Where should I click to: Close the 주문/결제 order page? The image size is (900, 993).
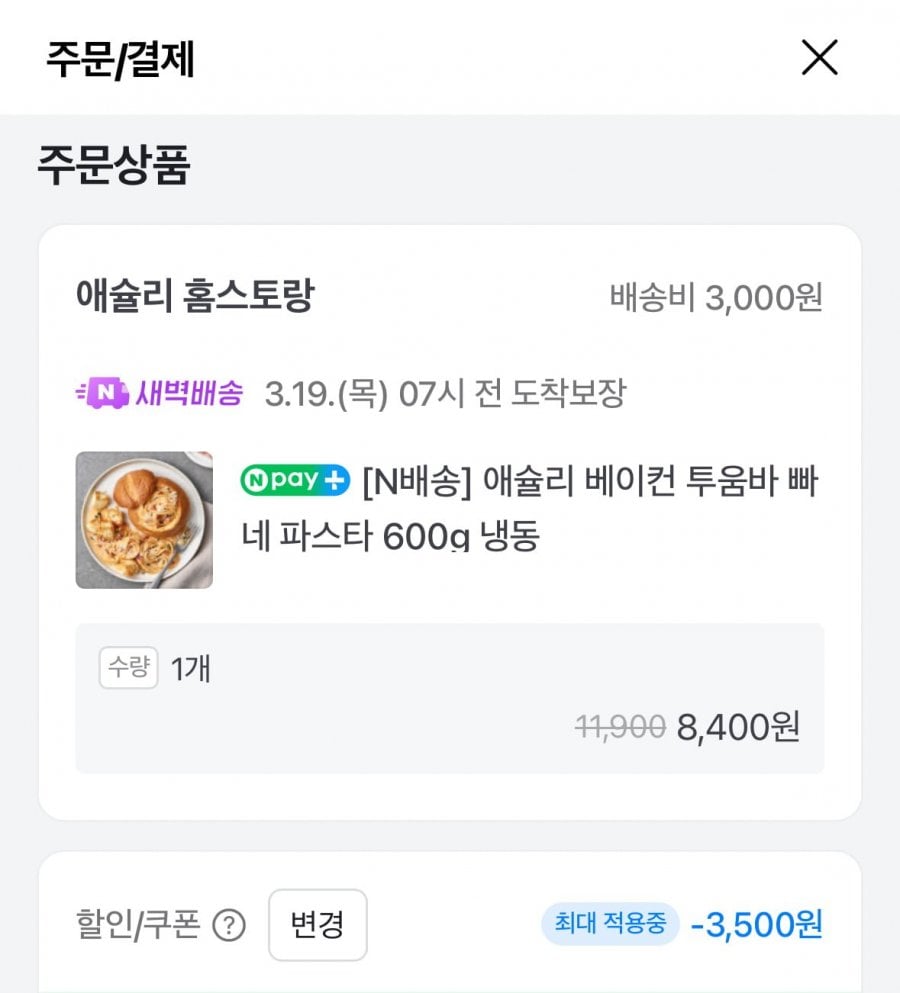pyautogui.click(x=819, y=59)
